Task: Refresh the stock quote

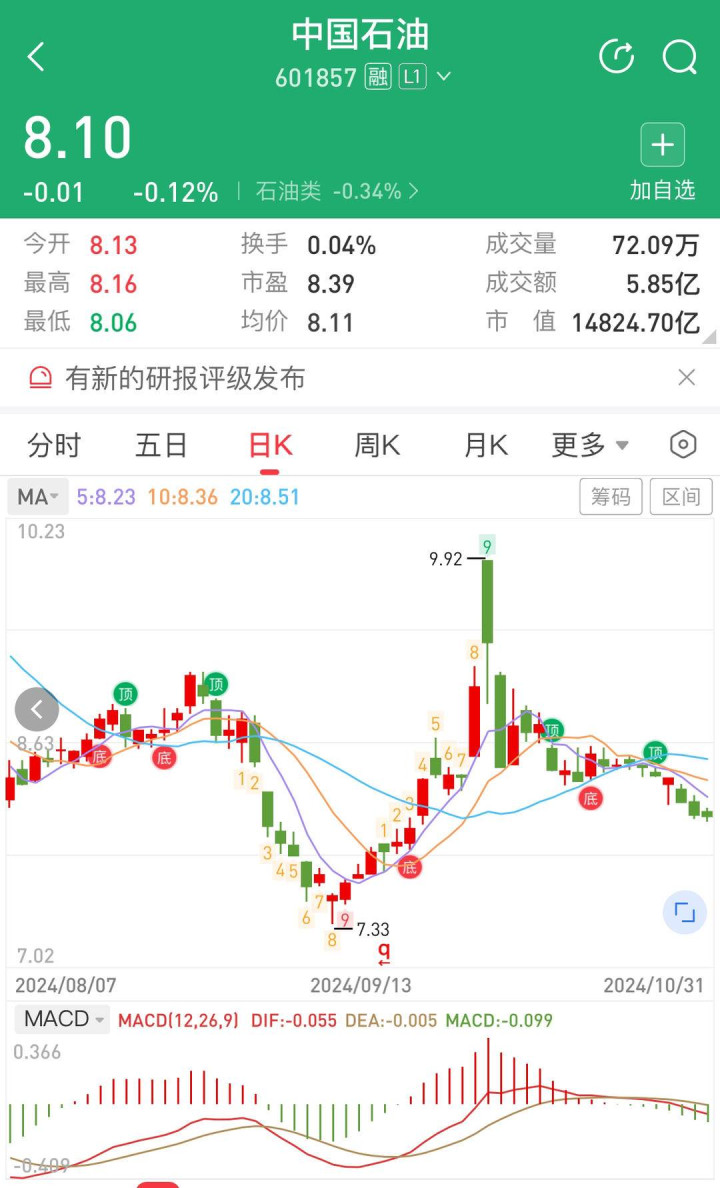Action: 616,56
